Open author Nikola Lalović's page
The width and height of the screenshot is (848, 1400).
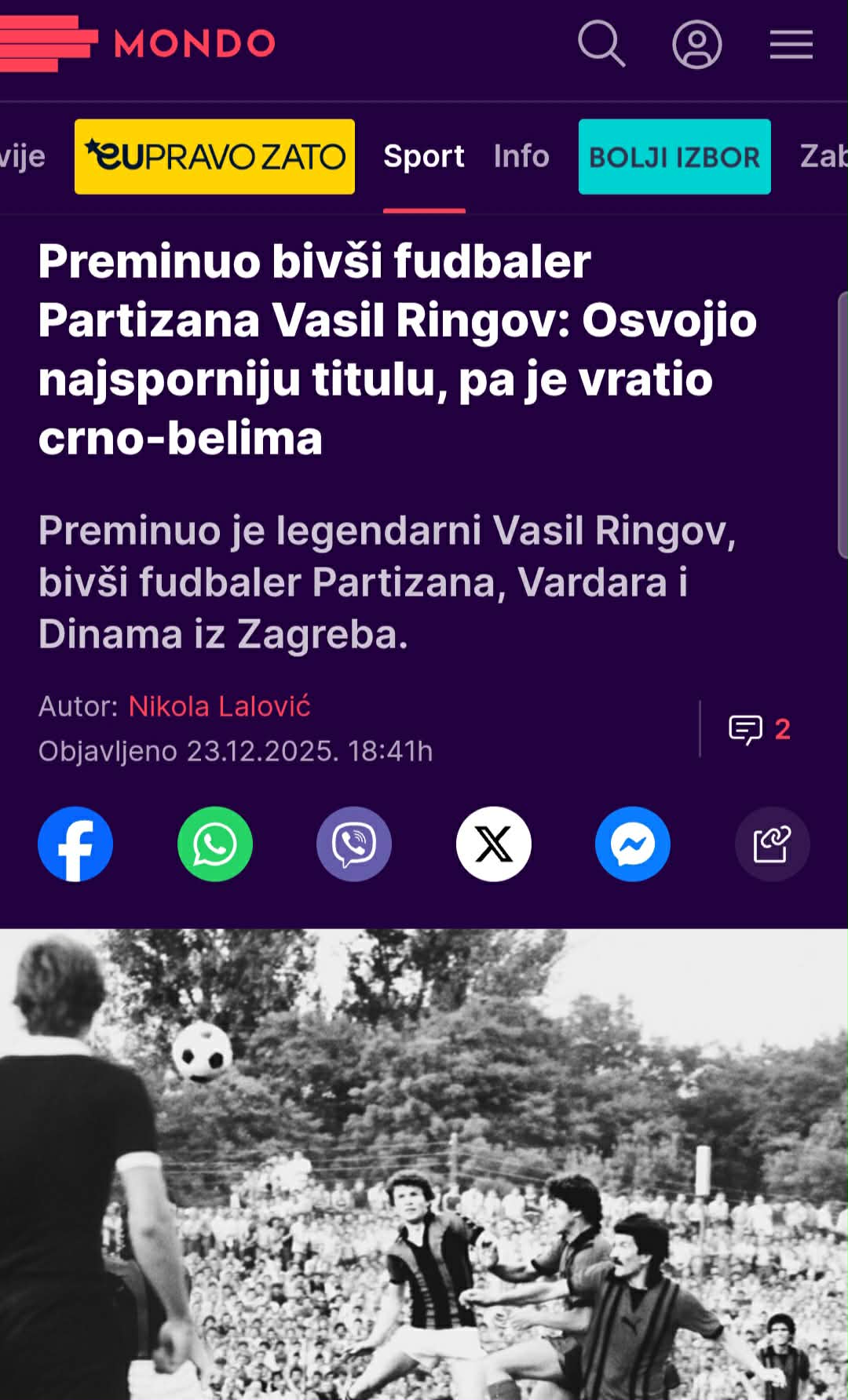pyautogui.click(x=220, y=706)
